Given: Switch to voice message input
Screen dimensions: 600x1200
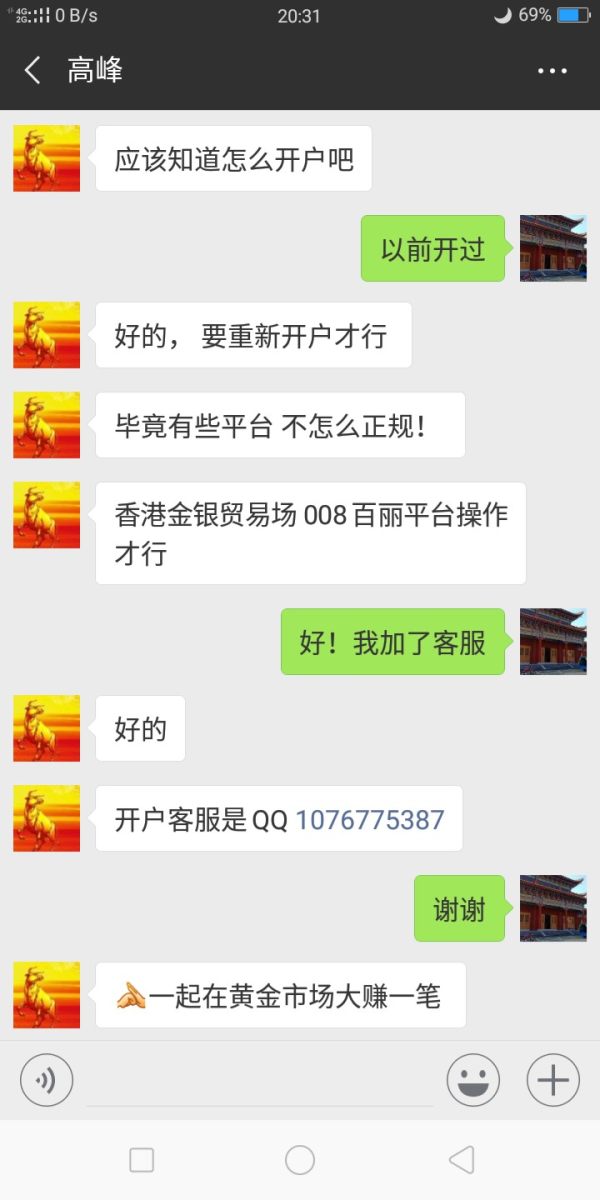Looking at the screenshot, I should (x=47, y=1080).
